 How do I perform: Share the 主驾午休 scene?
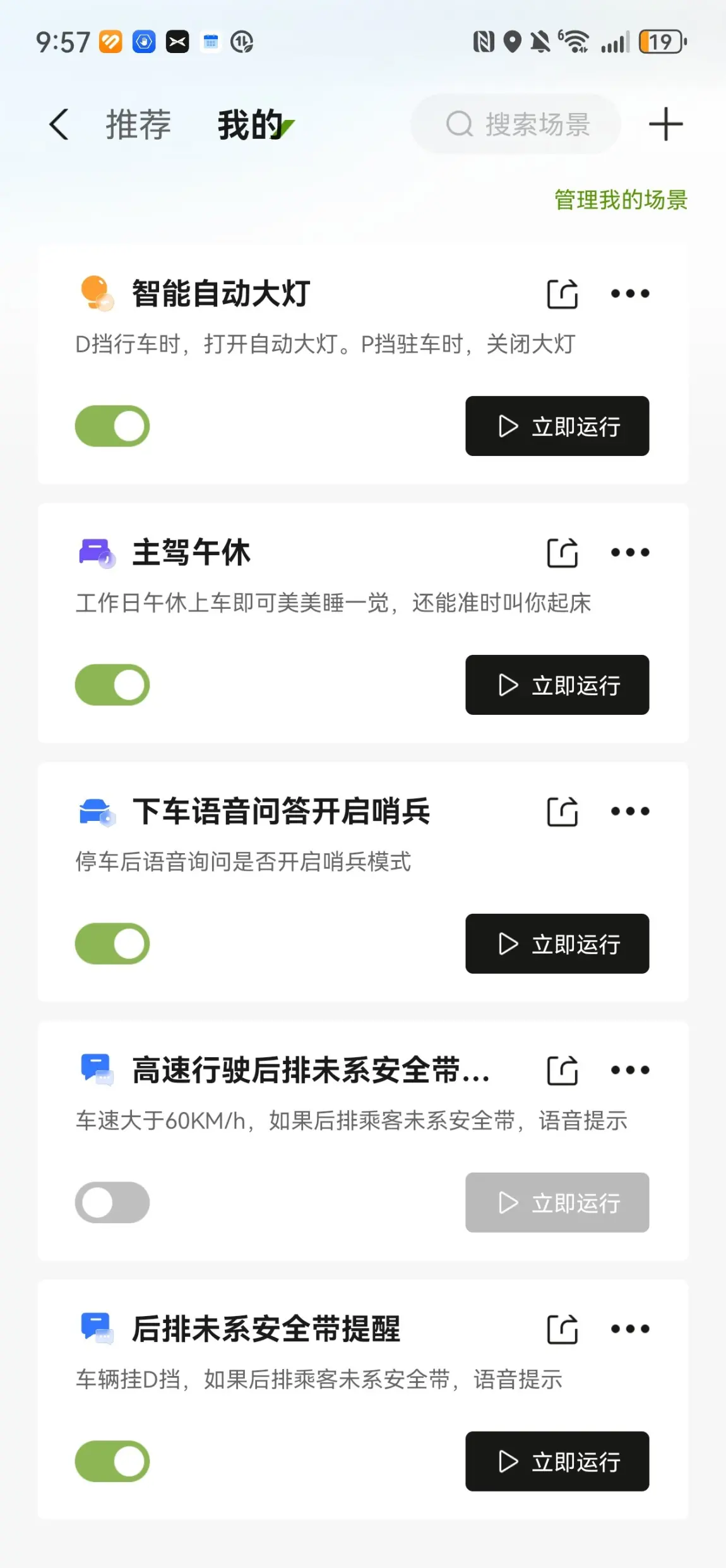(562, 553)
